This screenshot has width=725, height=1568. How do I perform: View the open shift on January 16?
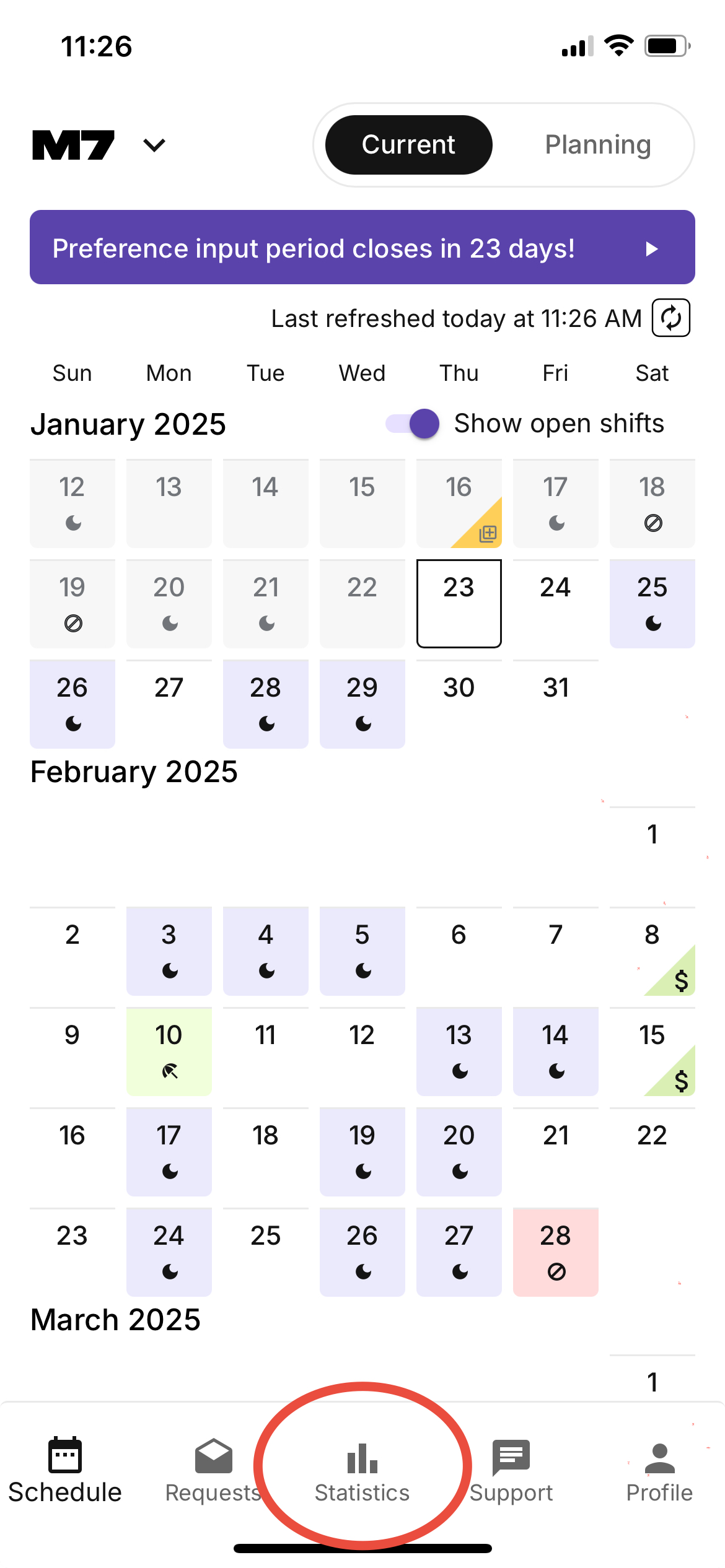coord(459,503)
